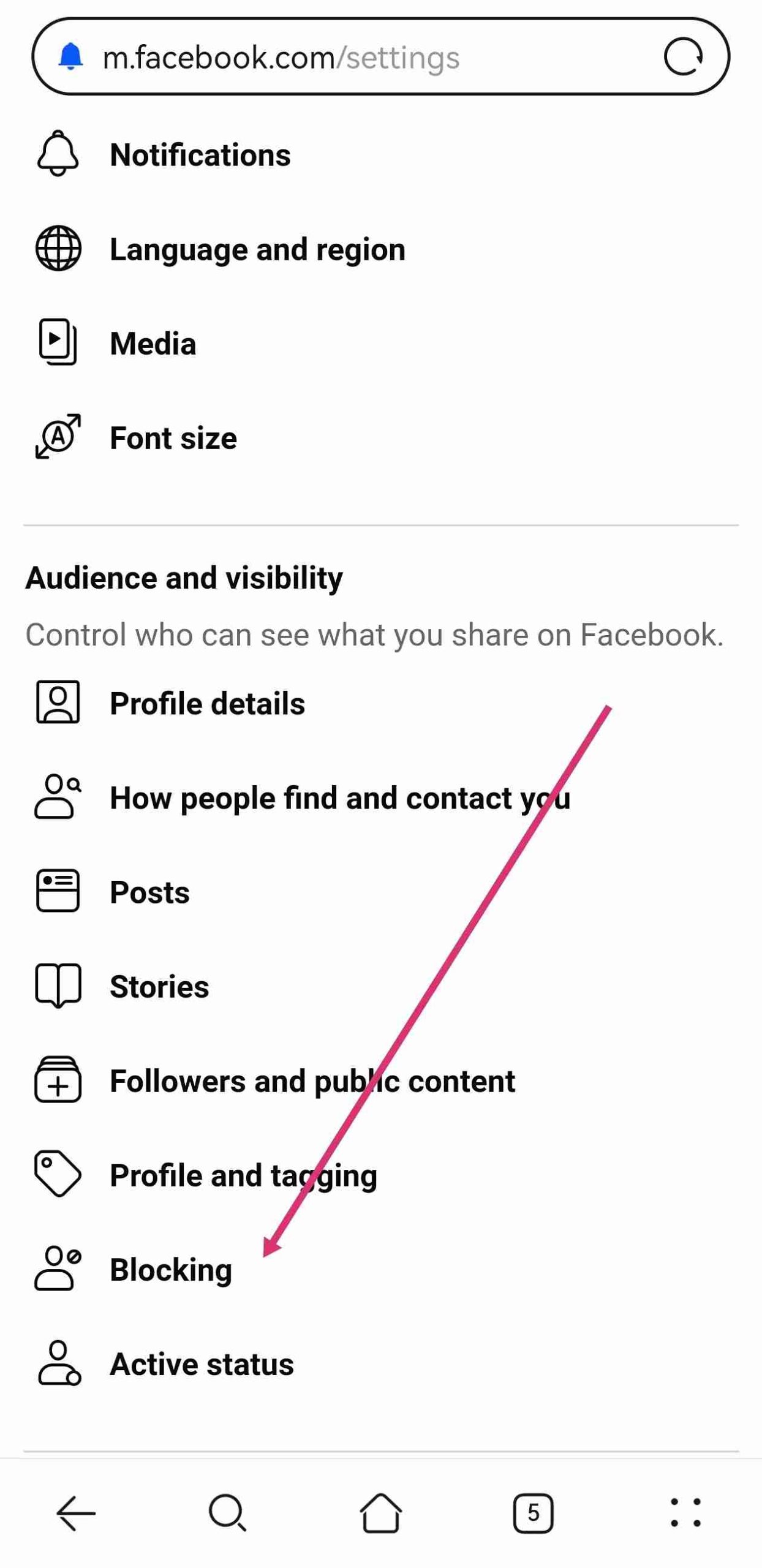Open Blocking settings
762x1568 pixels.
point(381,1268)
